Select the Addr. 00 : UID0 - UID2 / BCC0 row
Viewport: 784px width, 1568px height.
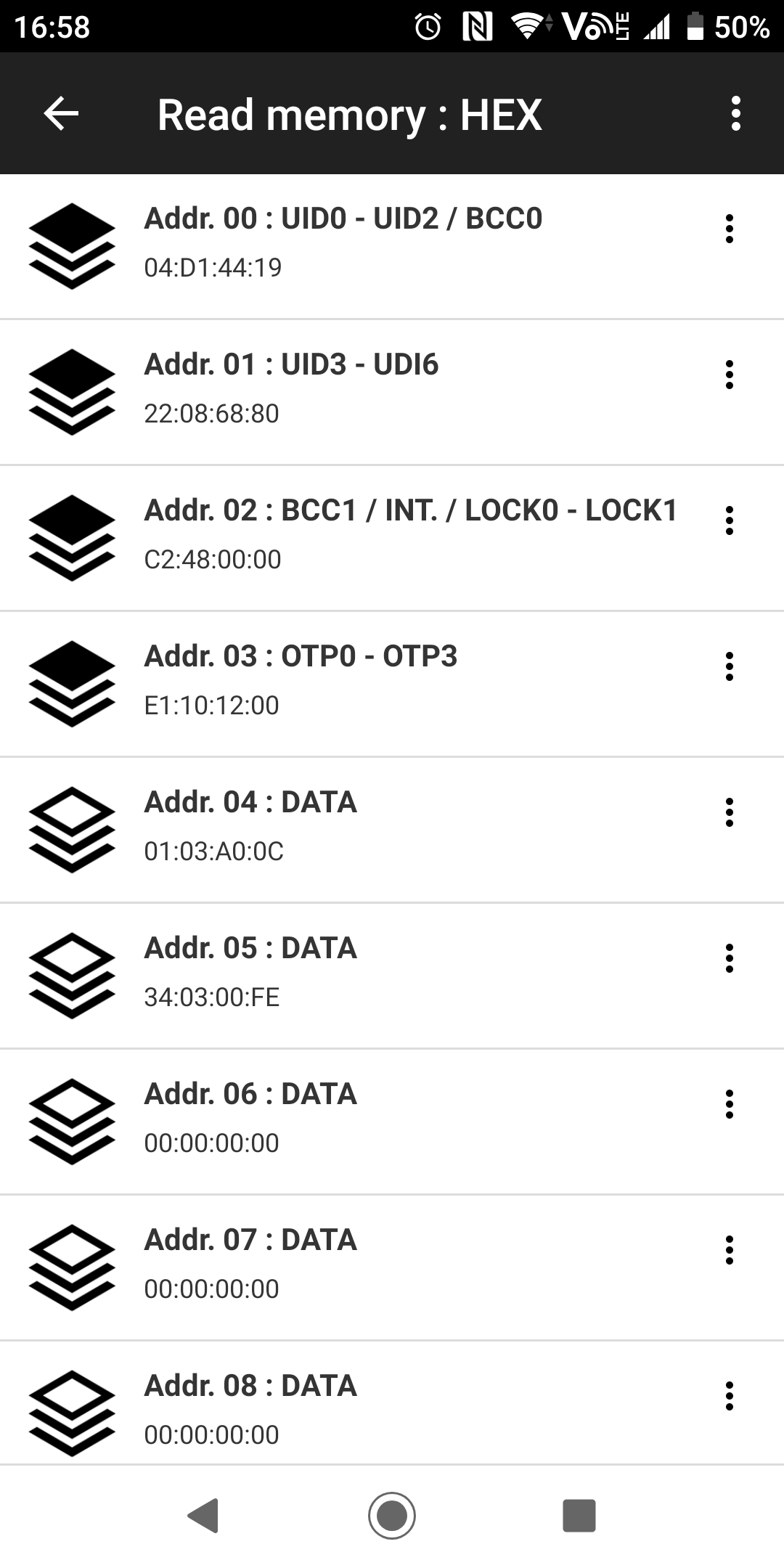pos(363,245)
